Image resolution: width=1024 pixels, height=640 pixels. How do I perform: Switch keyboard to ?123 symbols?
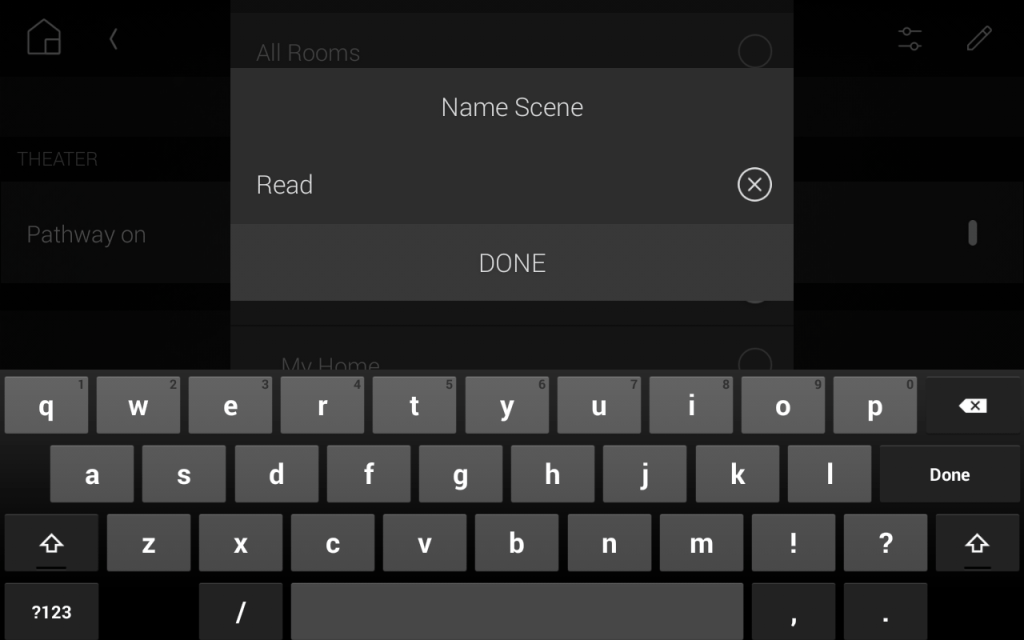point(51,611)
